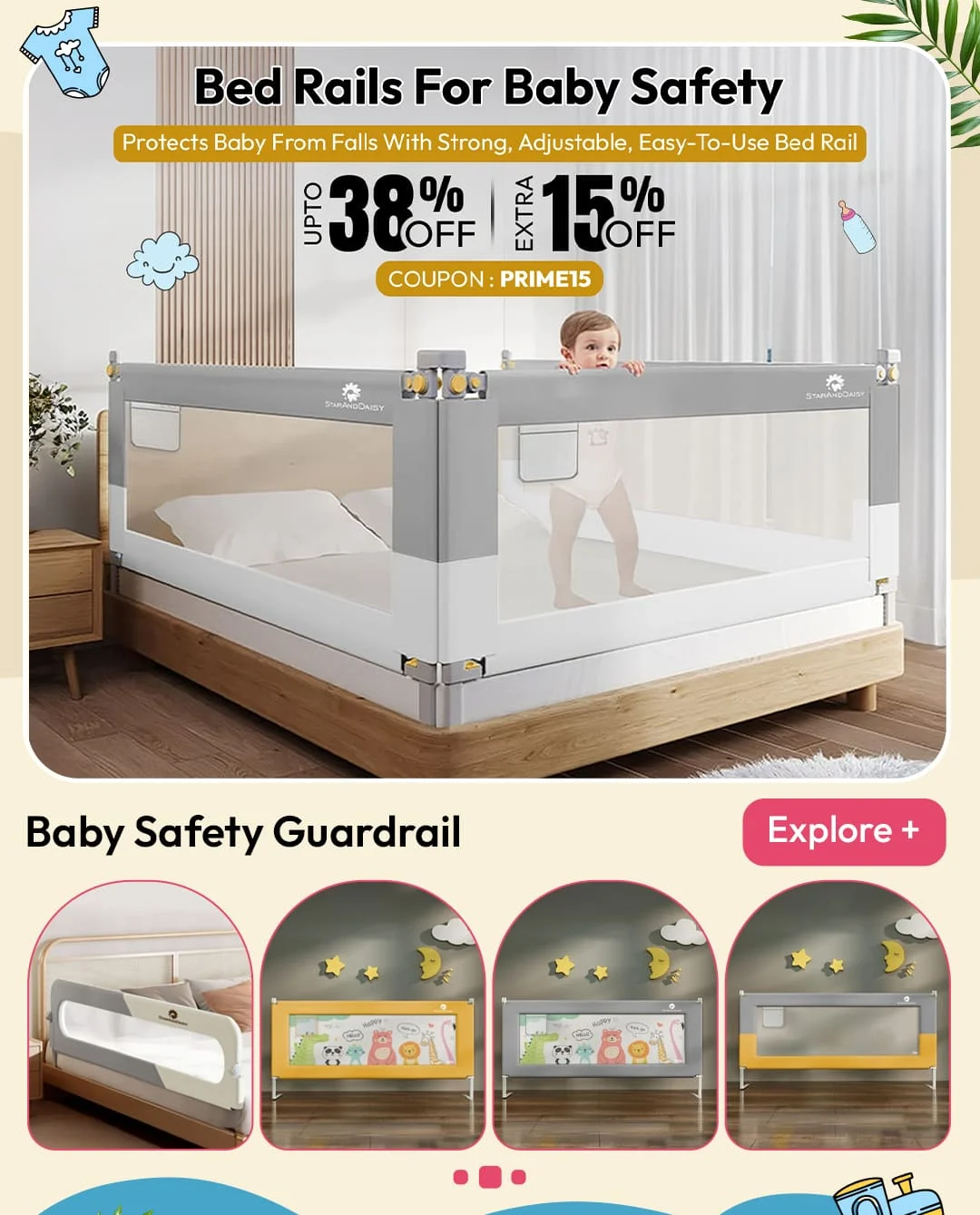The width and height of the screenshot is (980, 1215).
Task: Open the grey and white bed rail tile
Action: tap(140, 1016)
